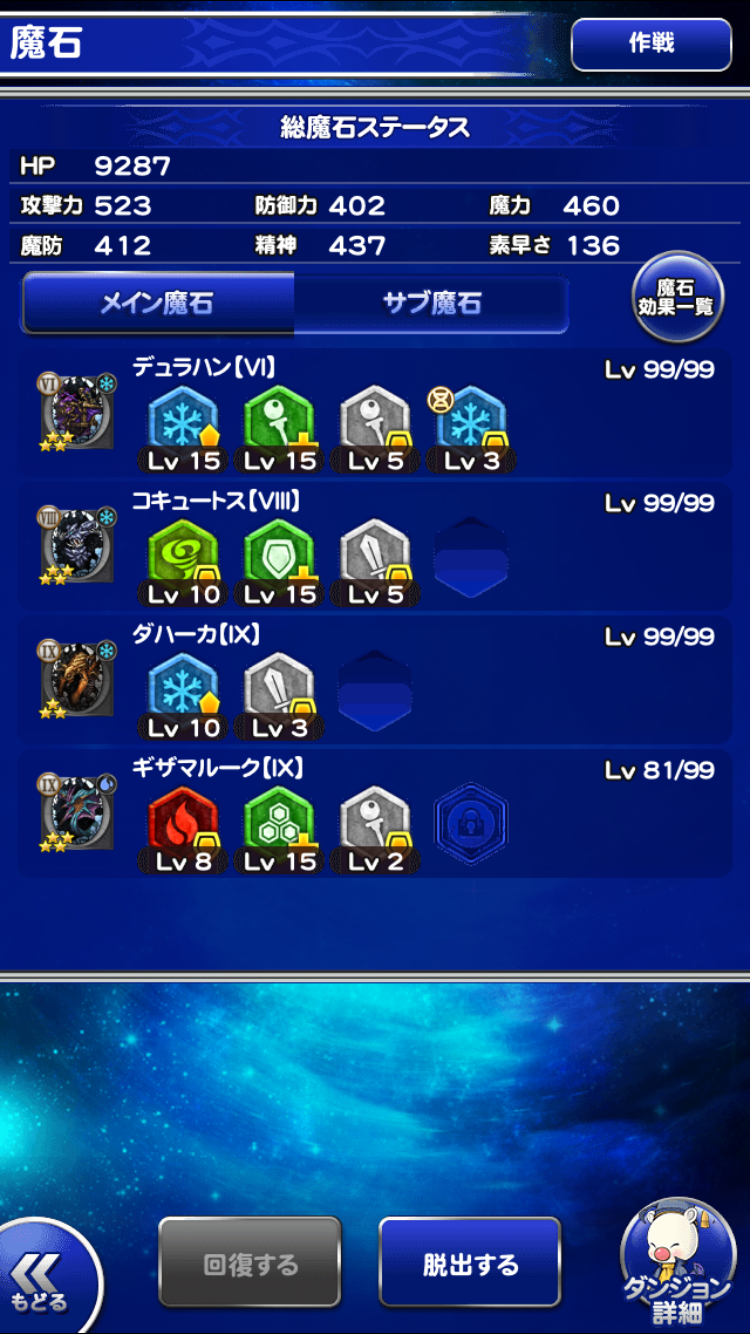The image size is (750, 1334).
Task: Open the 魔石効果一覧 list
Action: [x=677, y=297]
